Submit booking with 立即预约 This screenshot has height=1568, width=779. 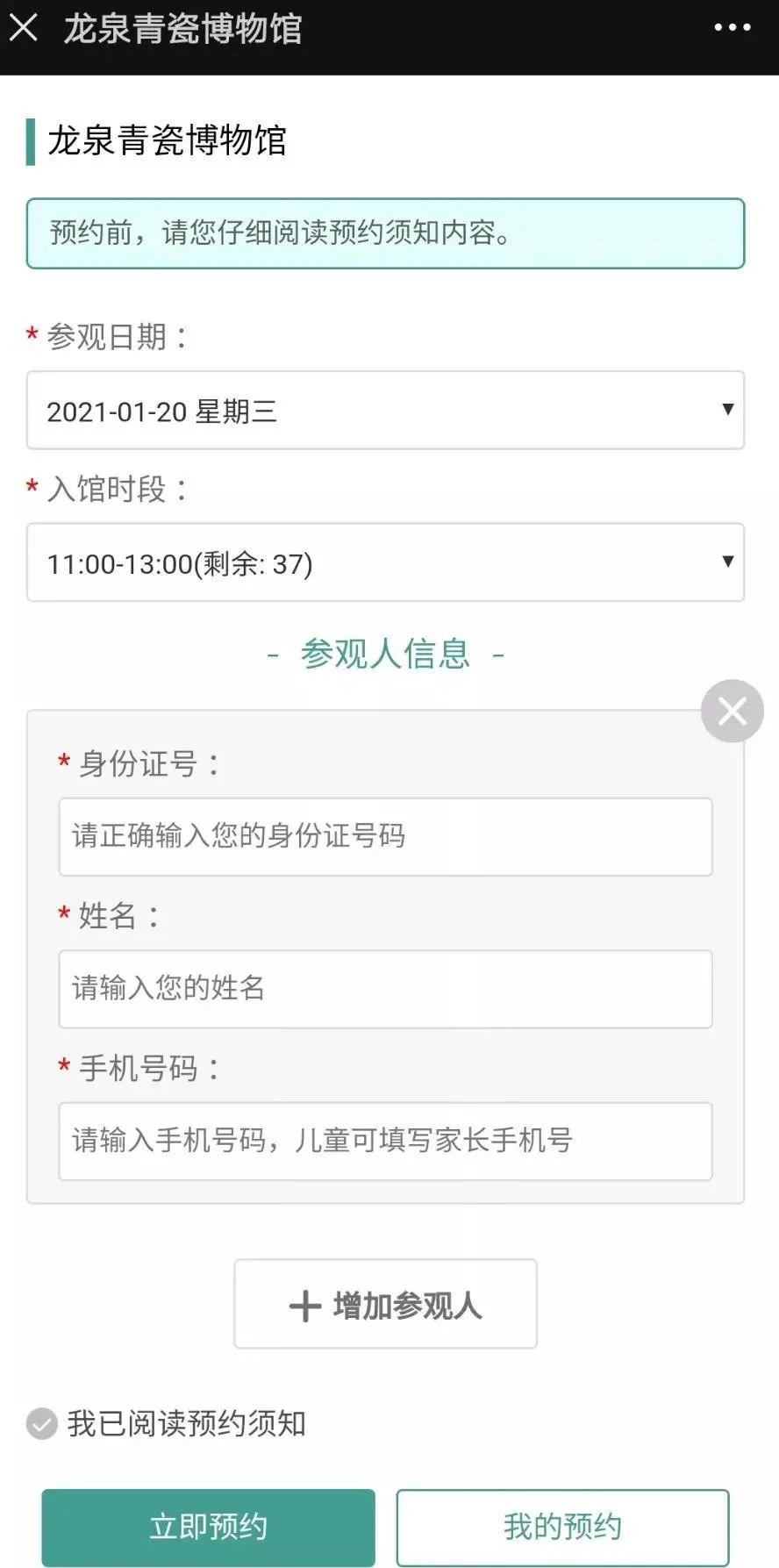click(x=208, y=1527)
